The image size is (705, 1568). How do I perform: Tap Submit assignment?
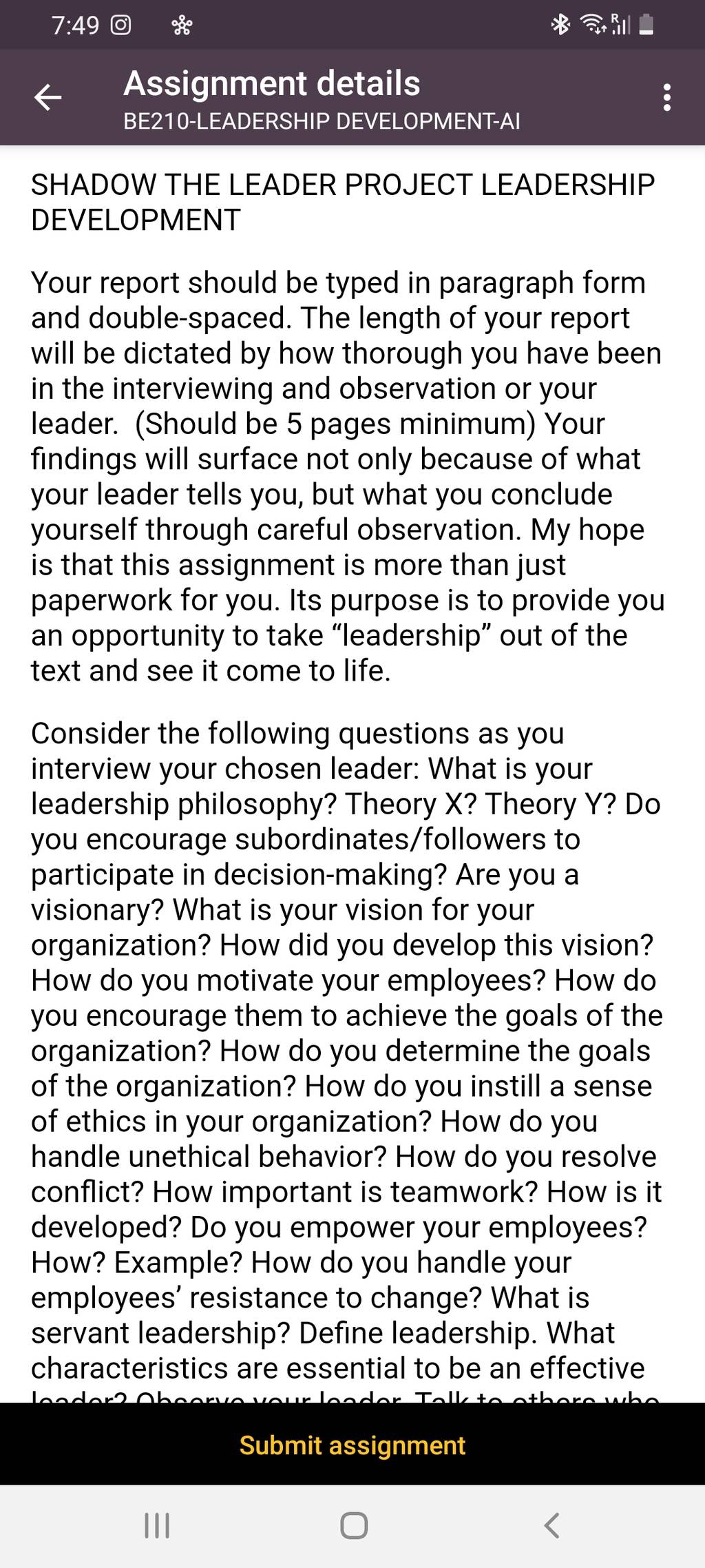[x=352, y=1445]
